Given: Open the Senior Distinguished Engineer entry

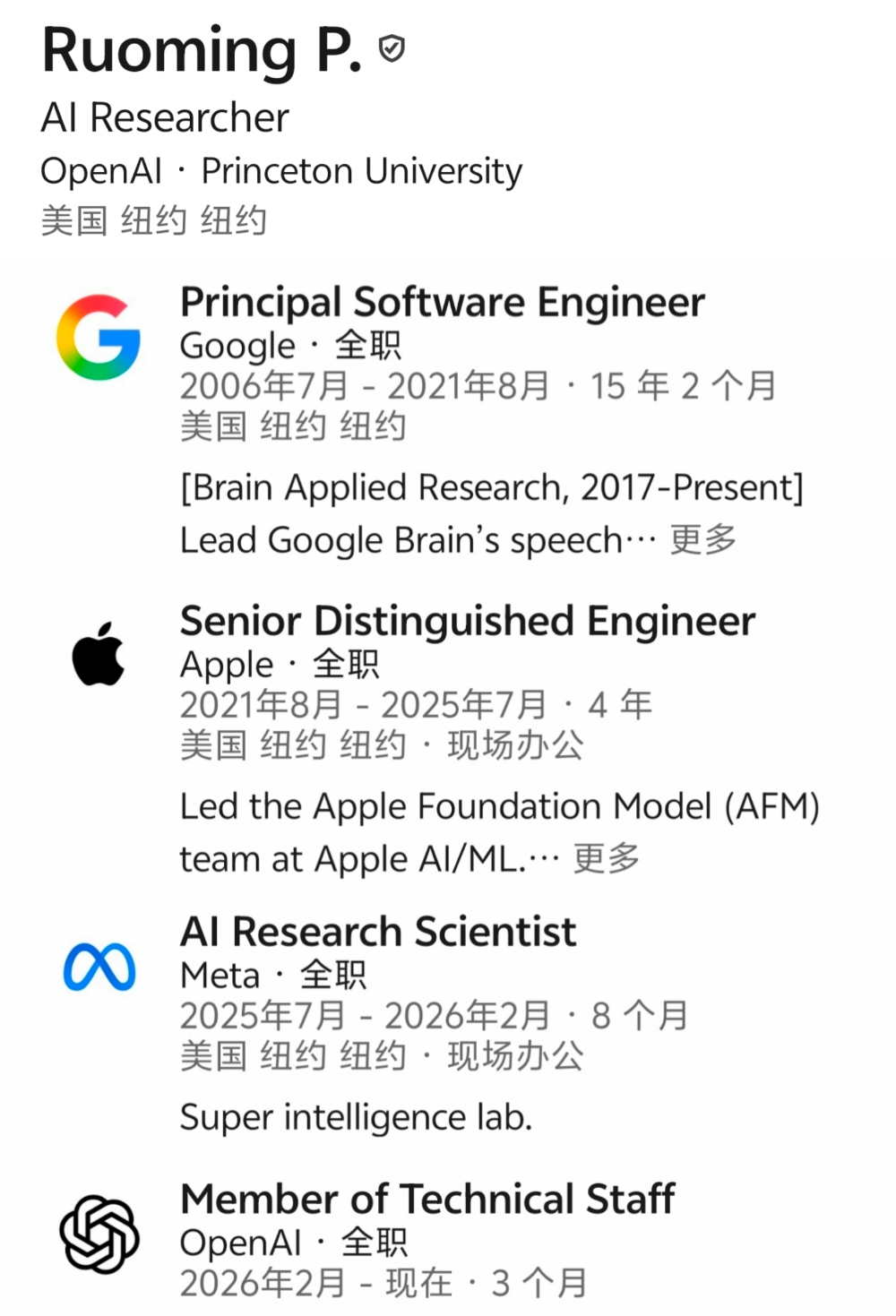Looking at the screenshot, I should point(468,621).
